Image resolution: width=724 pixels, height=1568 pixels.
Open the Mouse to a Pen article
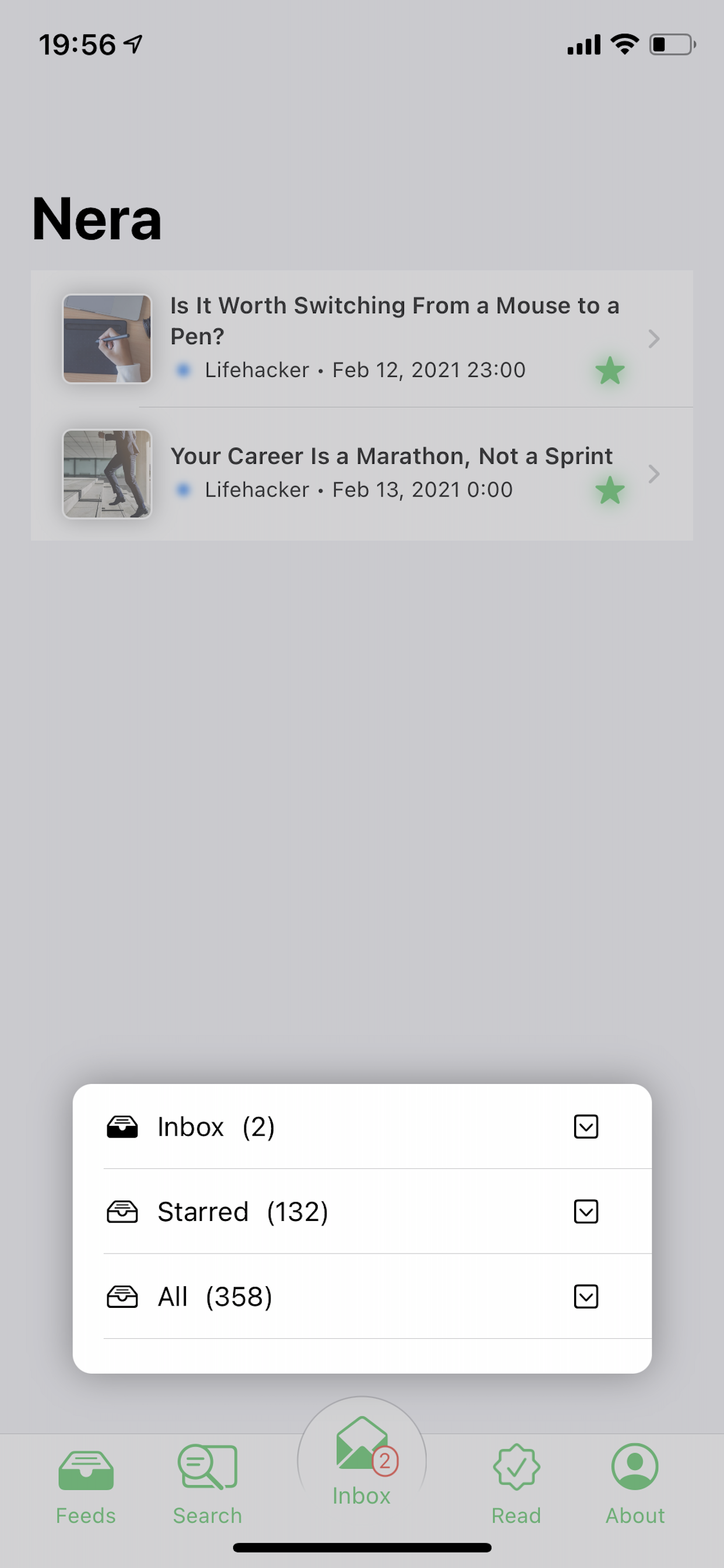394,321
